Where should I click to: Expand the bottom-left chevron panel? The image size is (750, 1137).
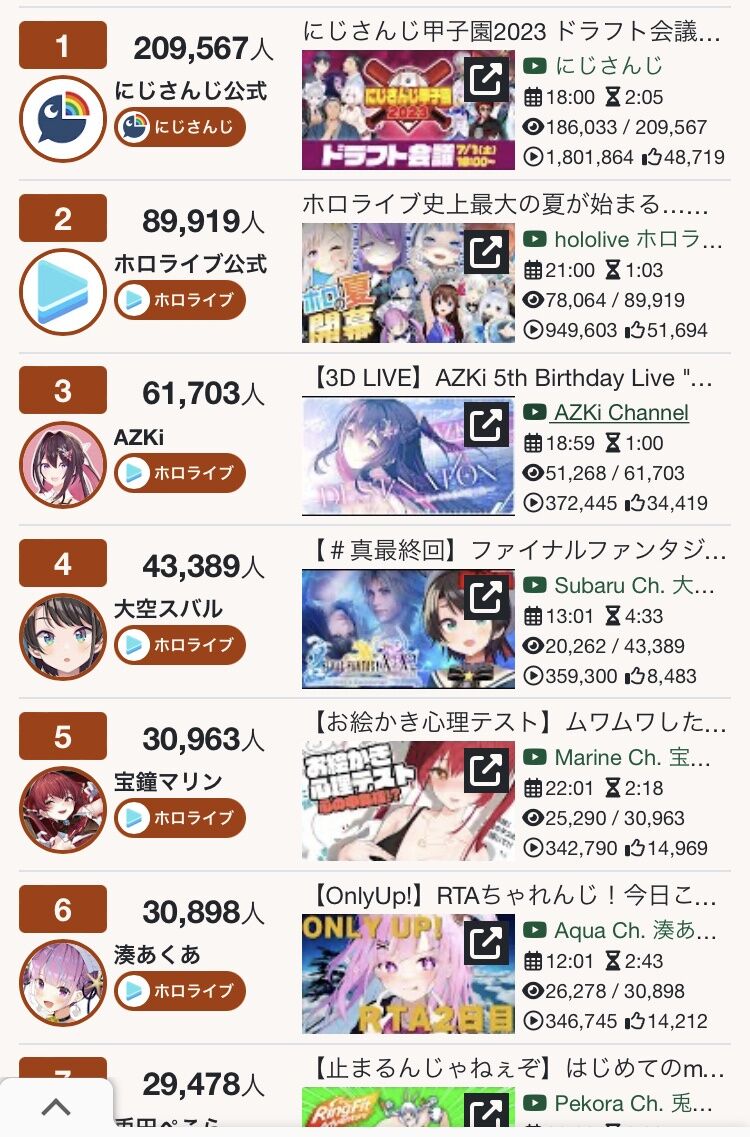[x=55, y=1107]
